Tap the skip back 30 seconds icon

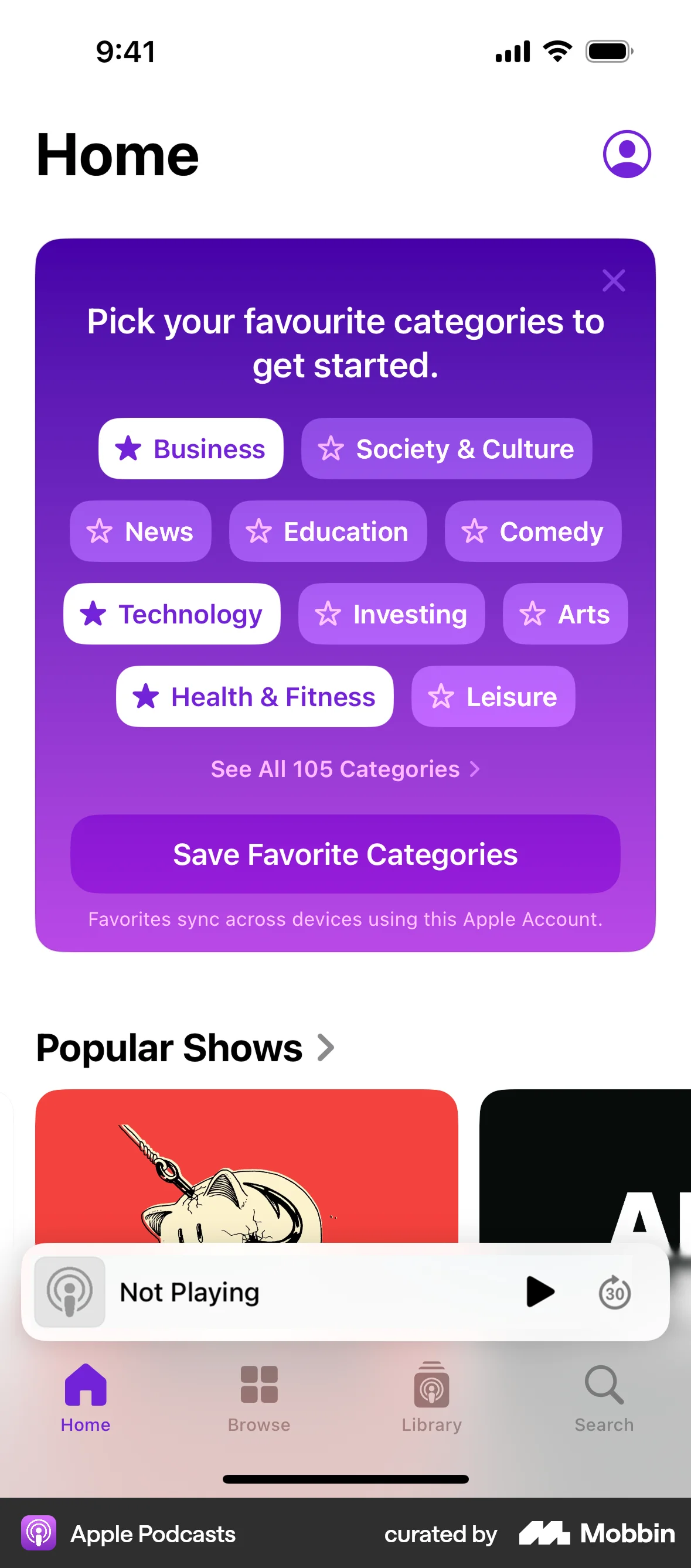pyautogui.click(x=615, y=1293)
